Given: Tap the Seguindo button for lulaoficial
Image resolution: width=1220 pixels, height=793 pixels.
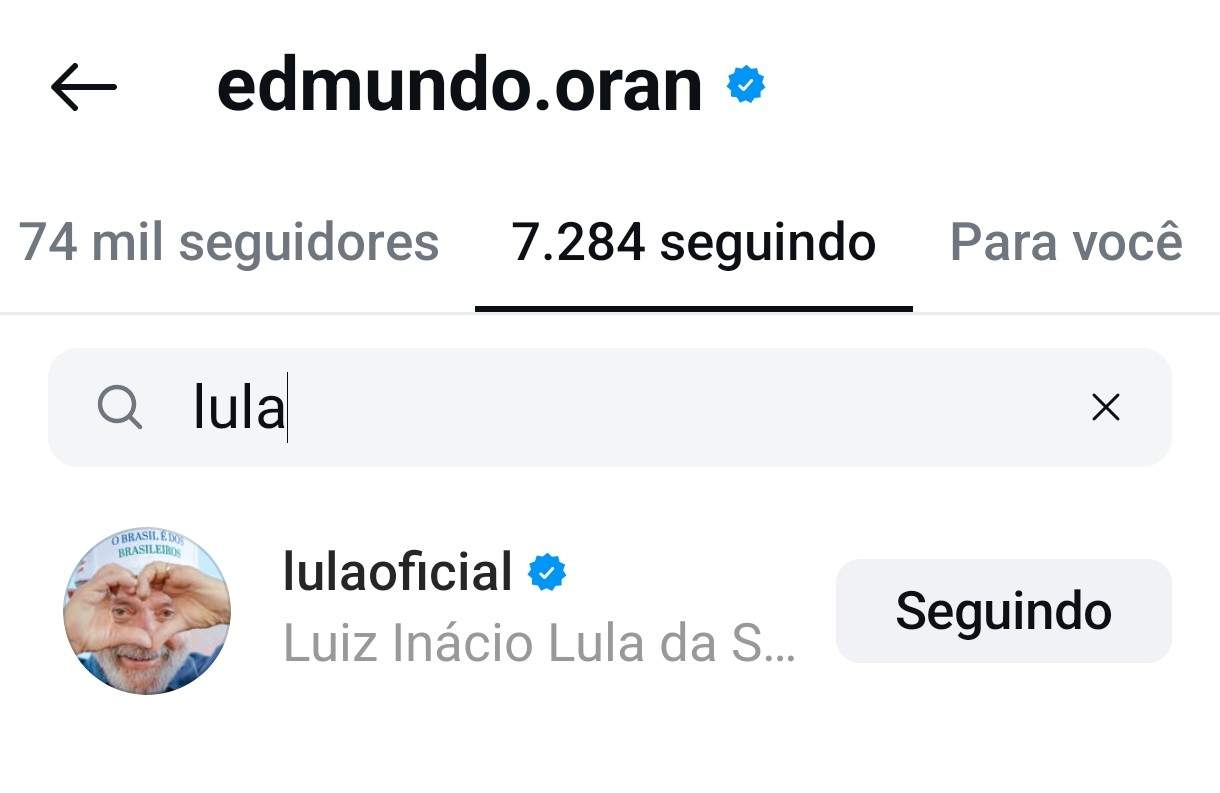Looking at the screenshot, I should coord(1003,611).
